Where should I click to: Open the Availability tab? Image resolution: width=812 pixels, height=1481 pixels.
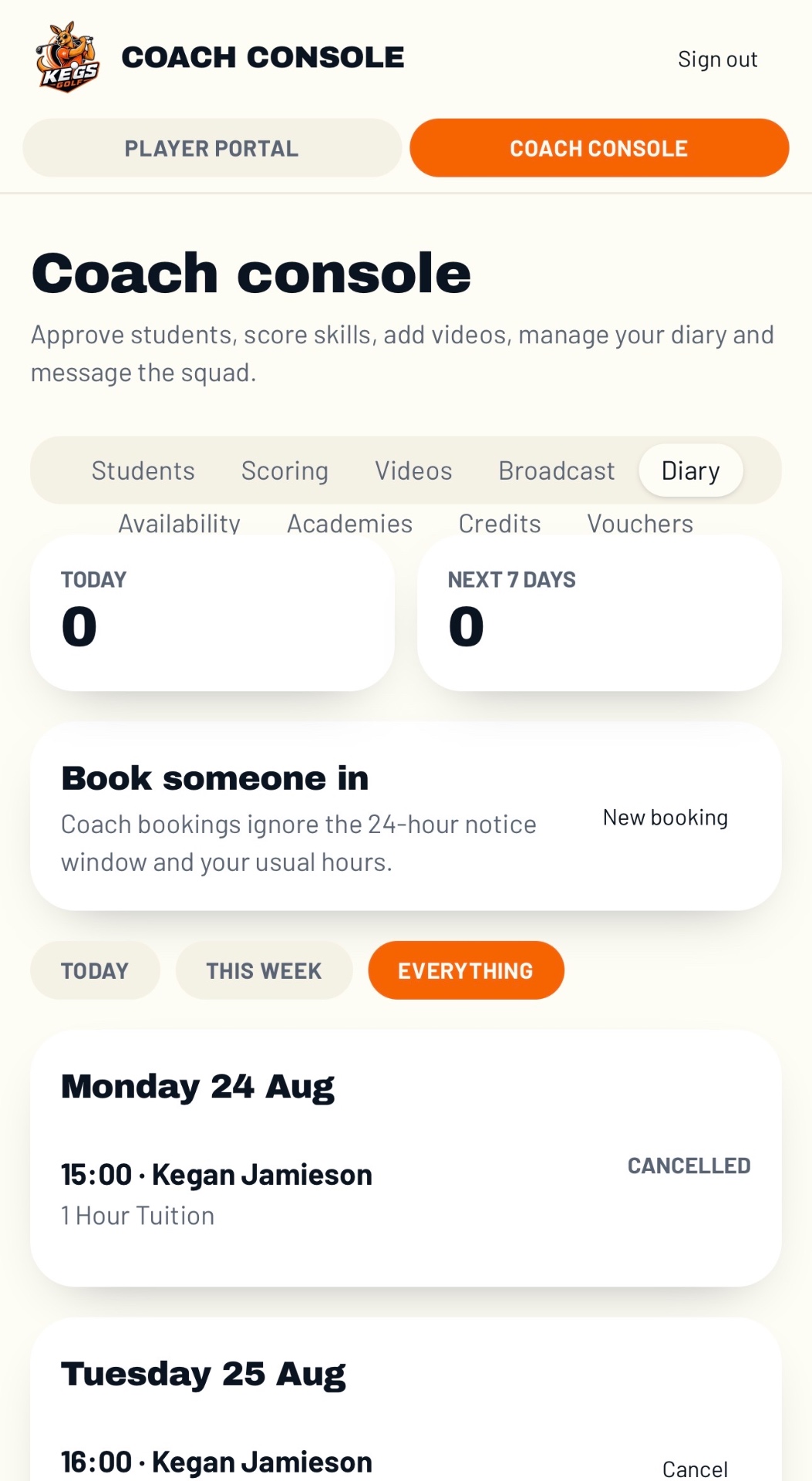click(x=179, y=523)
